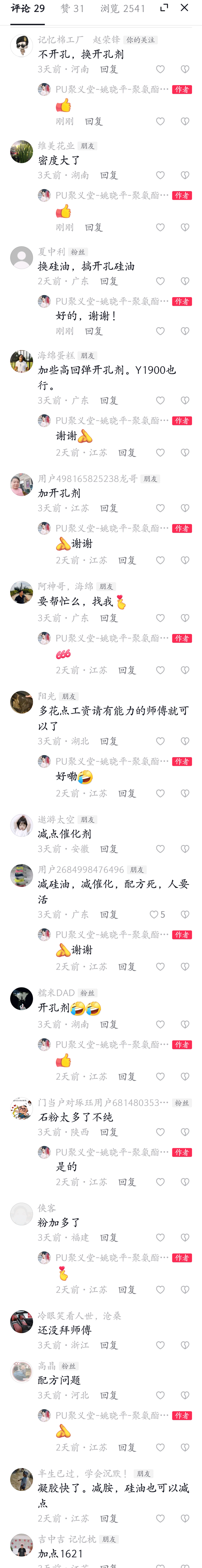Reply to 阳光's comment about 工资

(109, 741)
